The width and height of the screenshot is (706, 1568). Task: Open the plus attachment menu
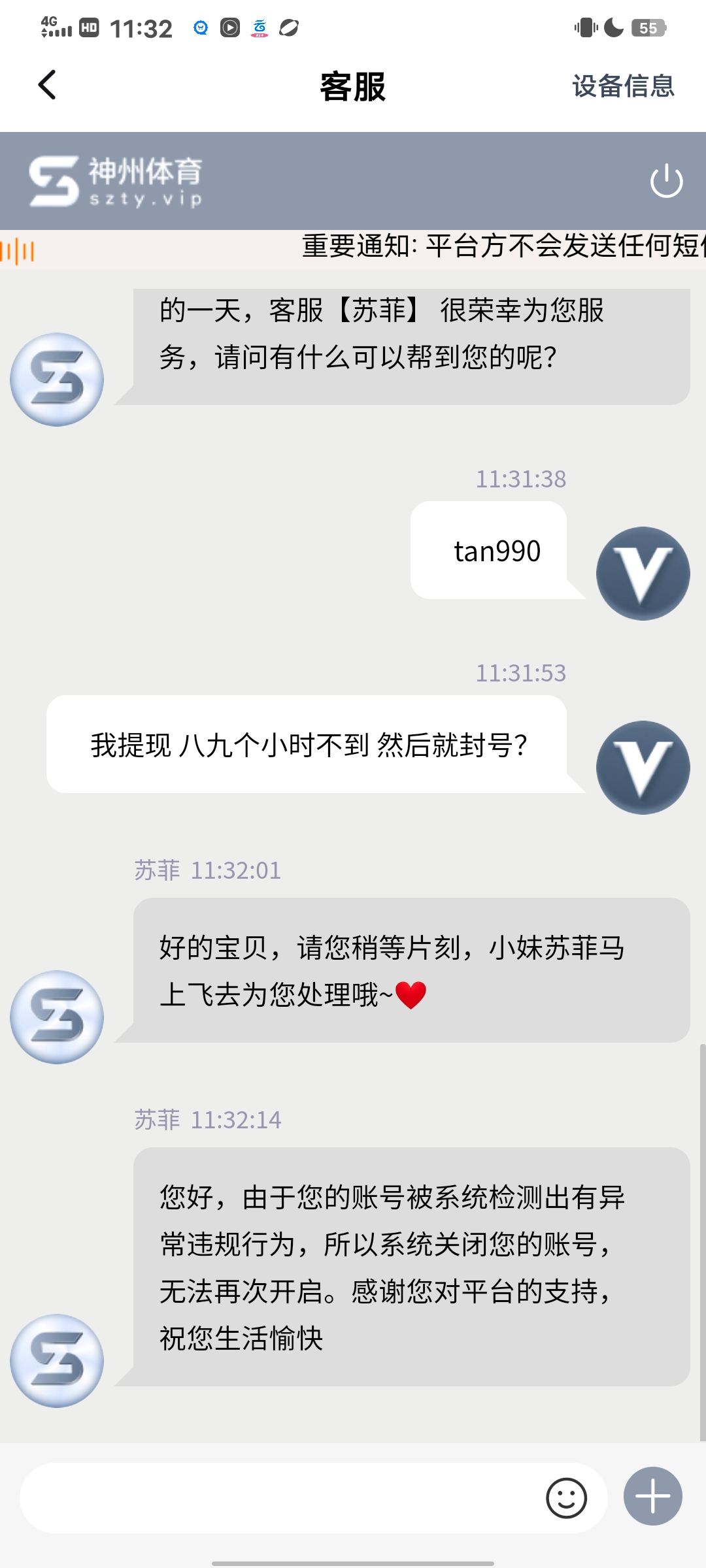point(652,1496)
